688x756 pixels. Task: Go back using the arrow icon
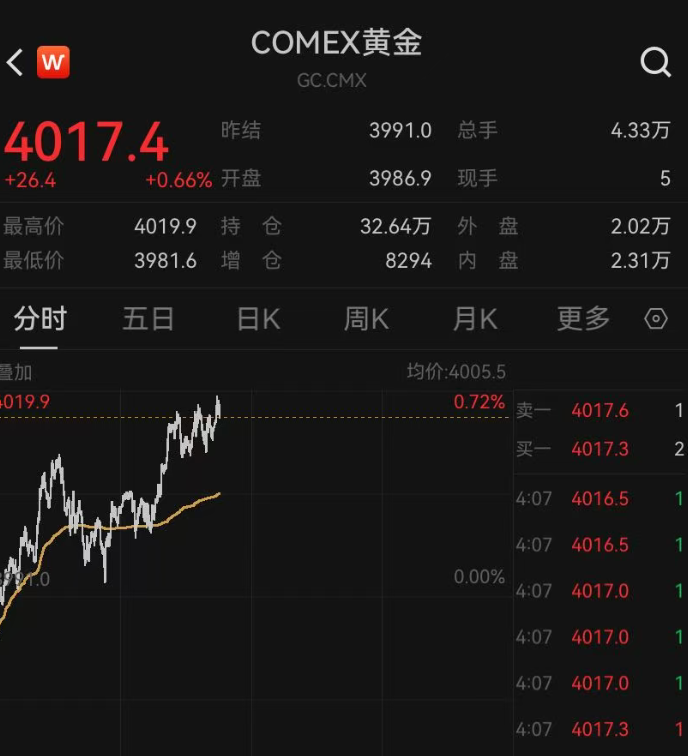pos(15,62)
